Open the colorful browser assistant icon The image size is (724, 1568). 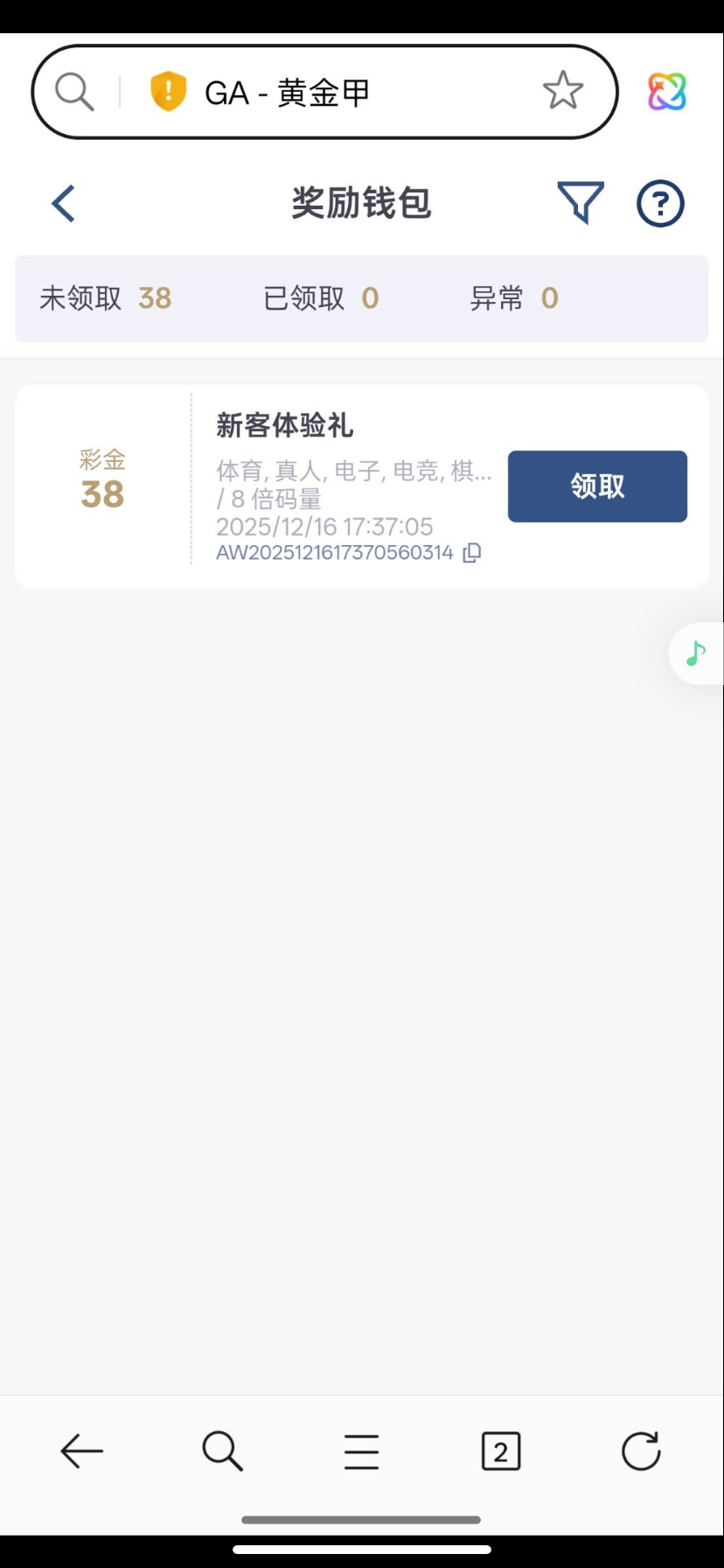click(666, 91)
